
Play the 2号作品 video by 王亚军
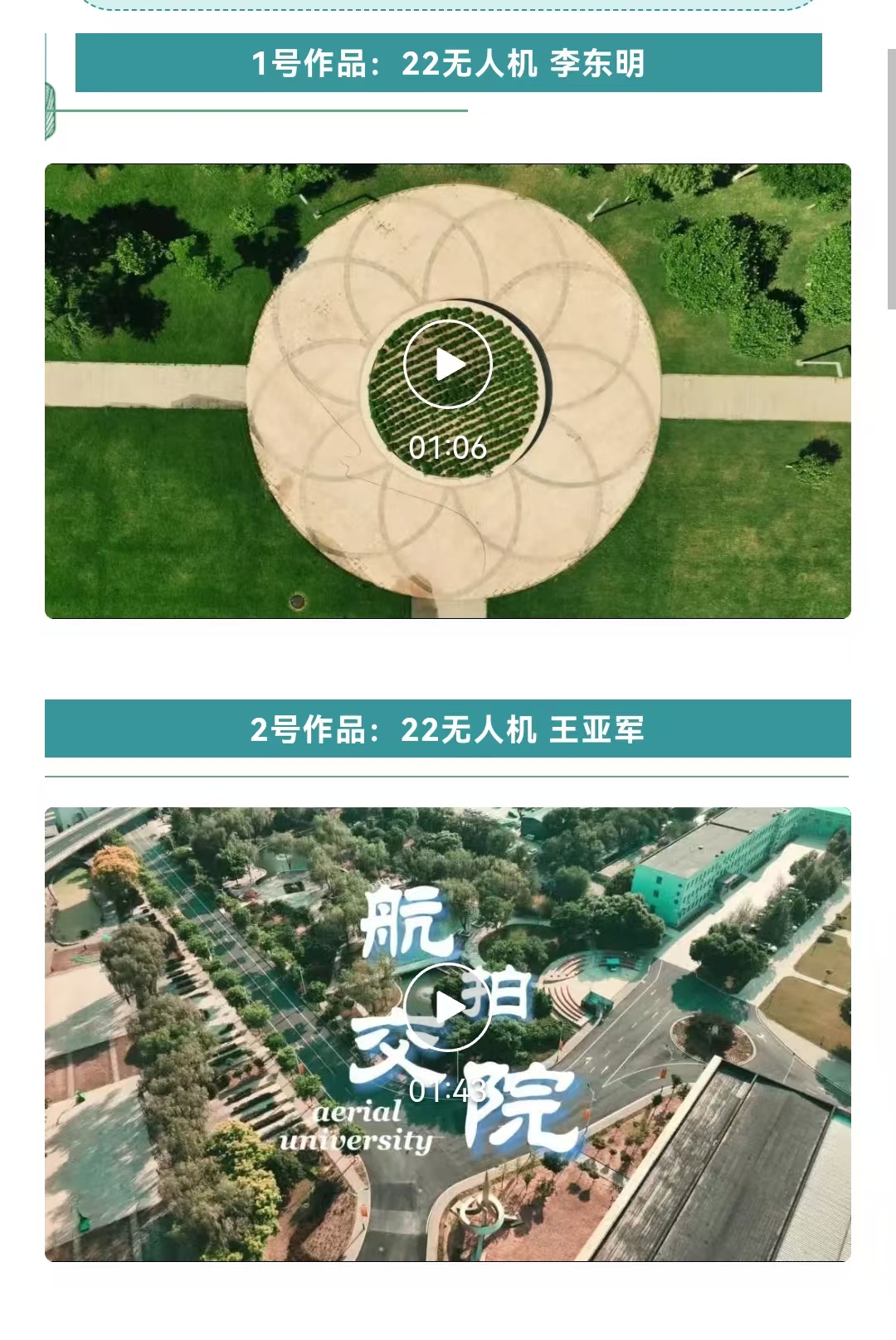pyautogui.click(x=448, y=1007)
